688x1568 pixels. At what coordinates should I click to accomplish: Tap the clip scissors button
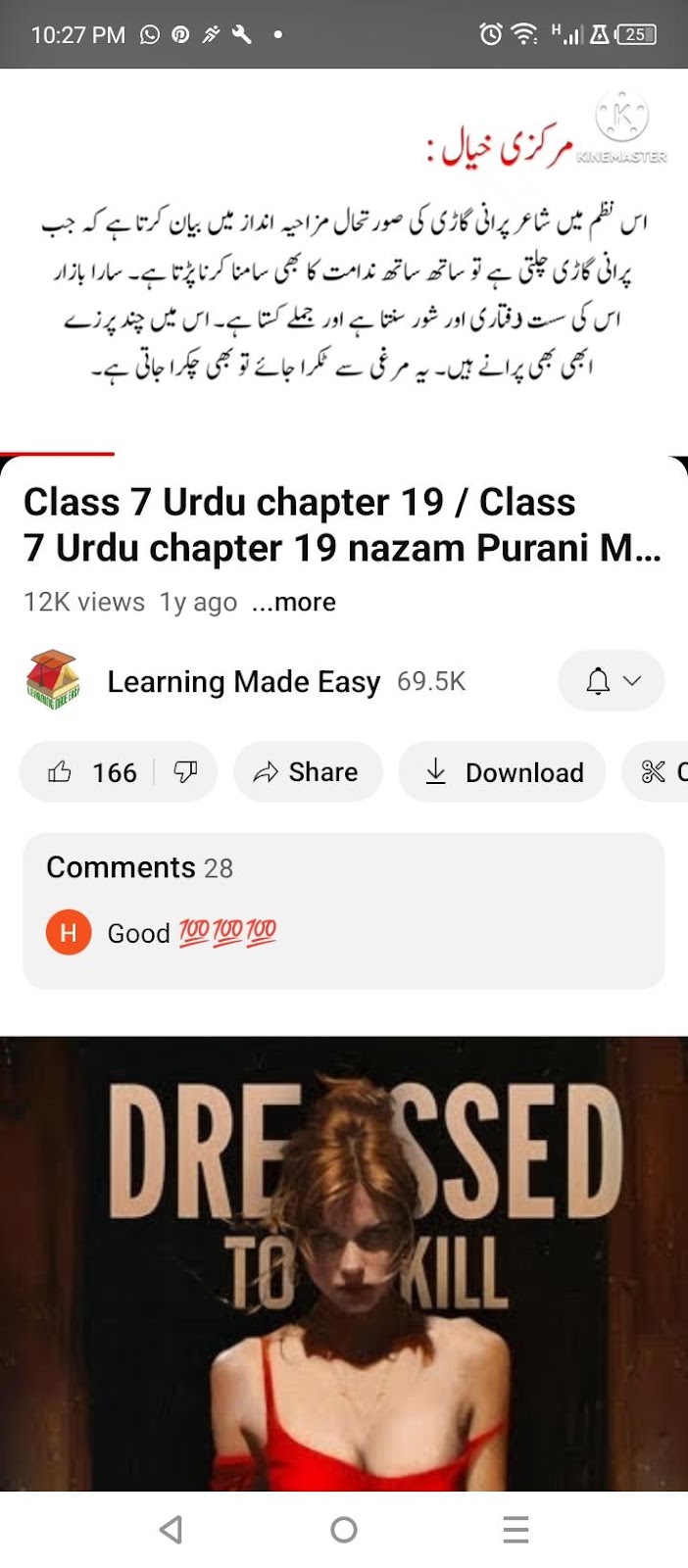(659, 772)
